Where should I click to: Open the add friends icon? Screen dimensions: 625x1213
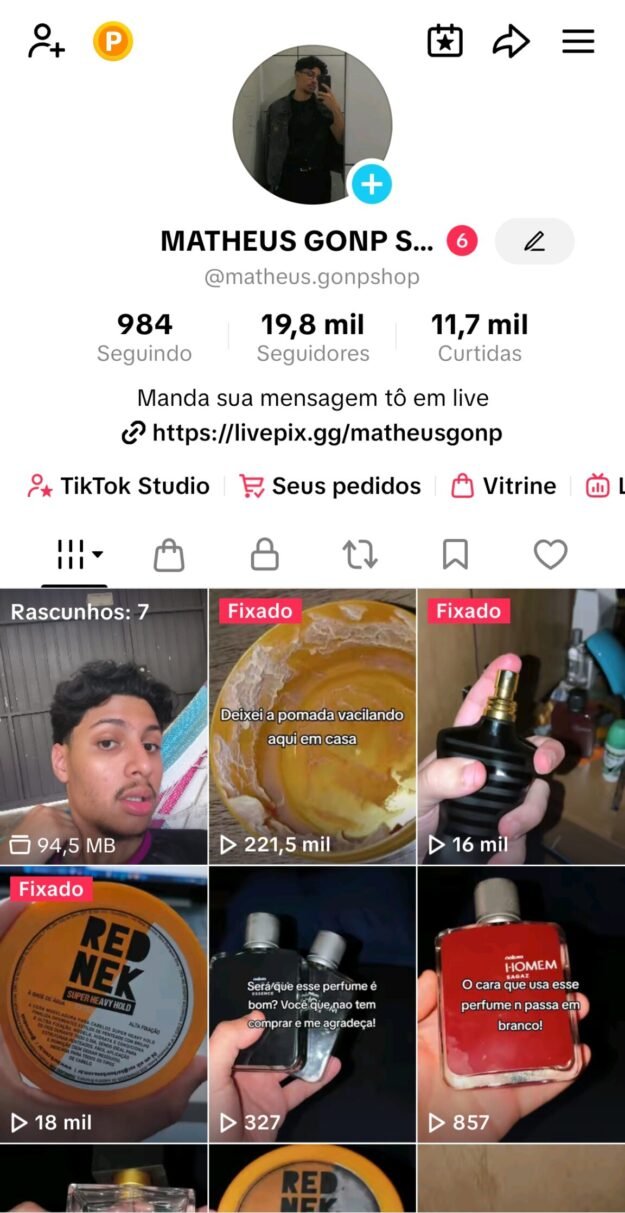(x=45, y=42)
